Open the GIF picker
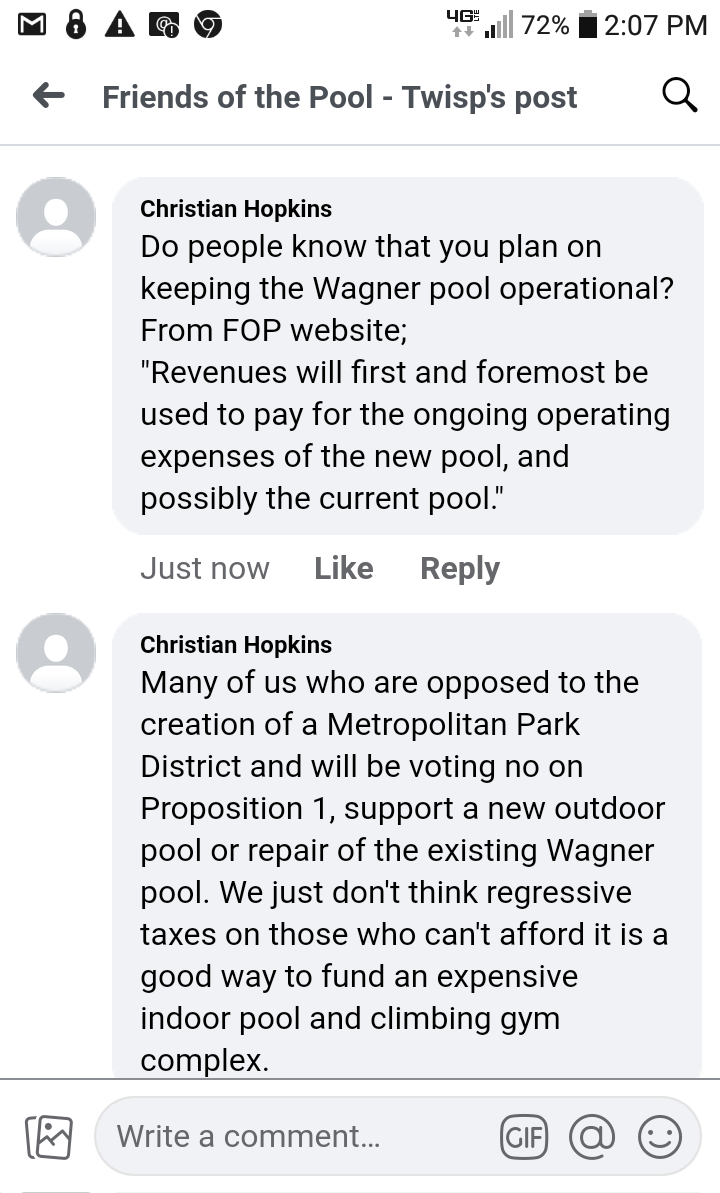720x1193 pixels. (524, 1136)
